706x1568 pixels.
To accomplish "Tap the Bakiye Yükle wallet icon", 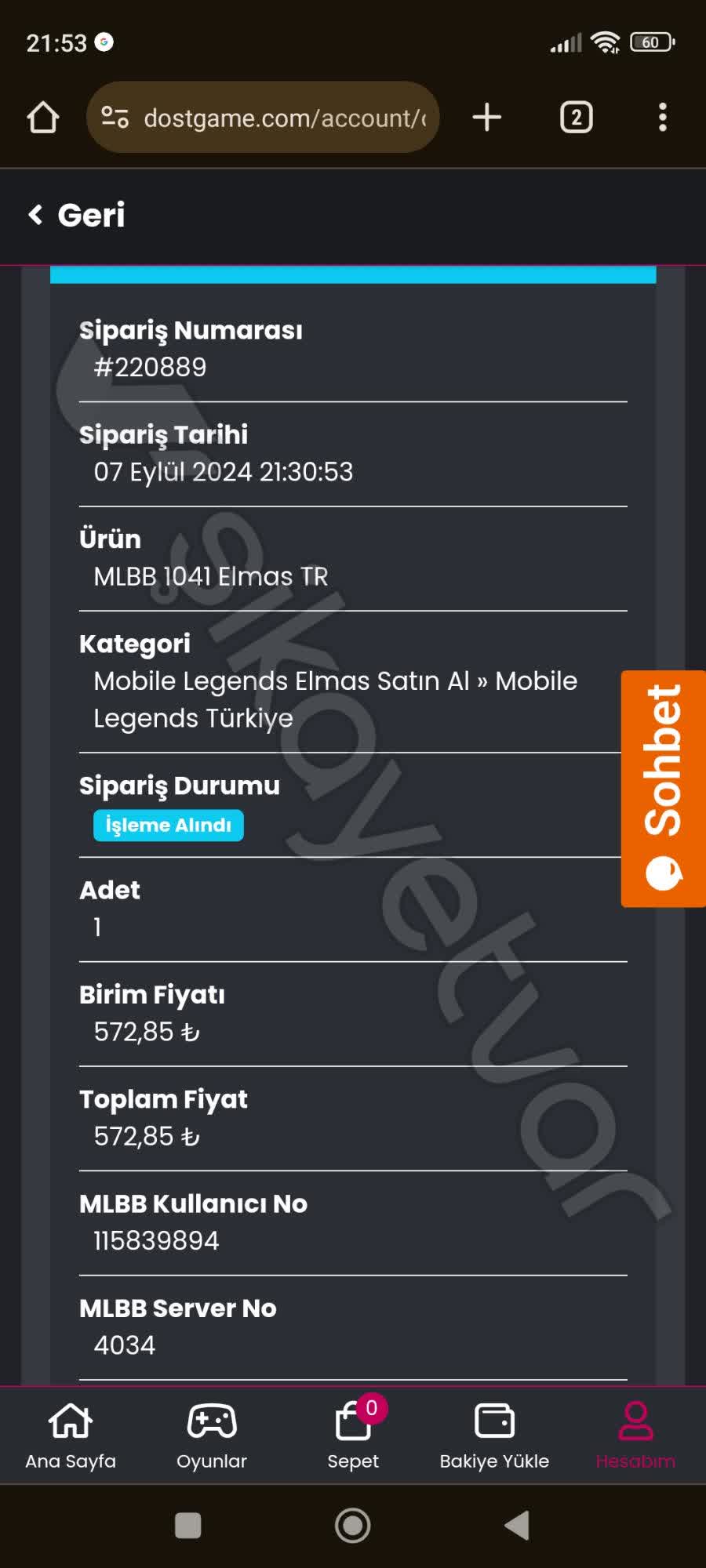I will pyautogui.click(x=495, y=1419).
